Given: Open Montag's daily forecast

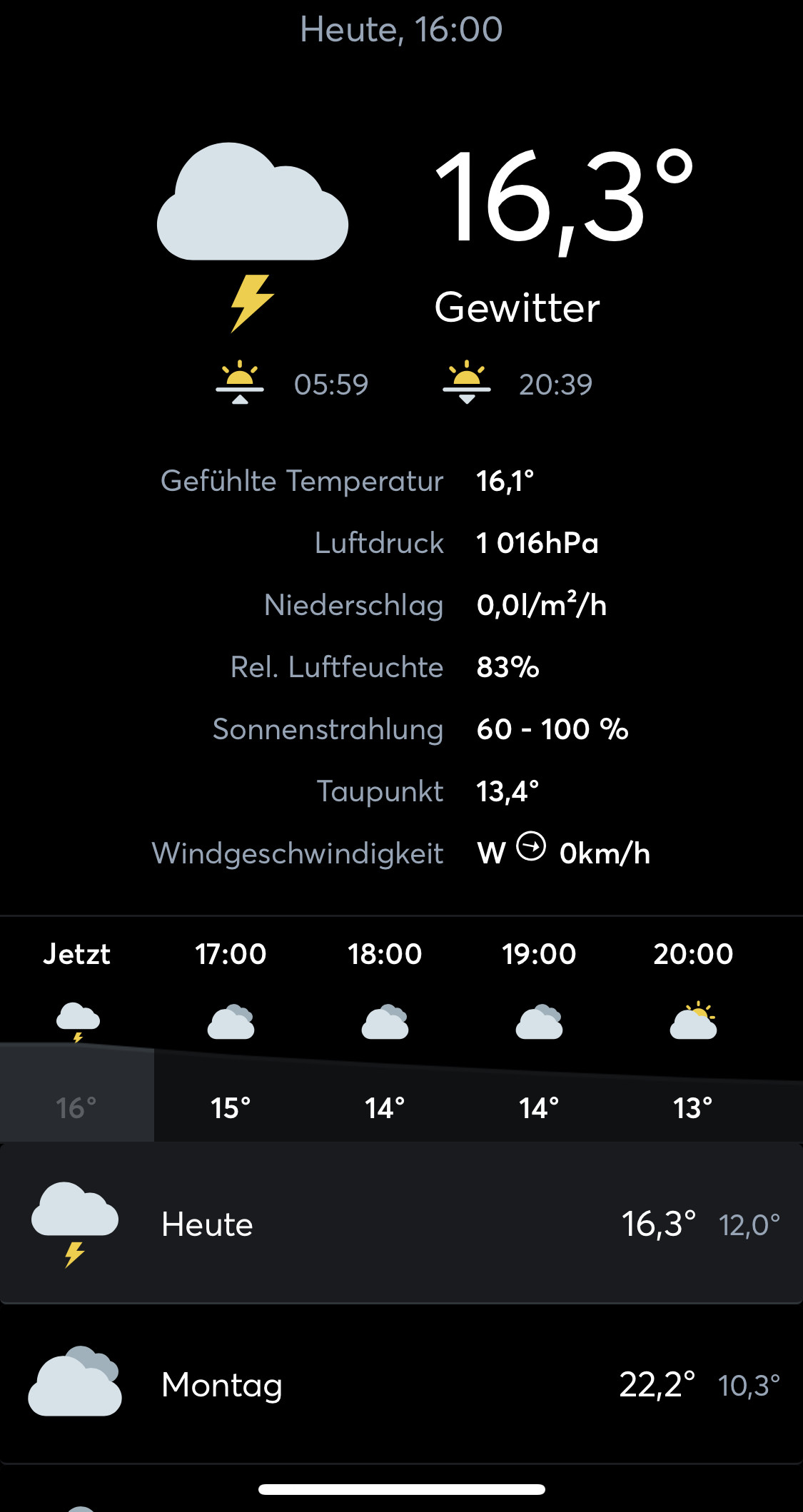Looking at the screenshot, I should click(401, 1384).
